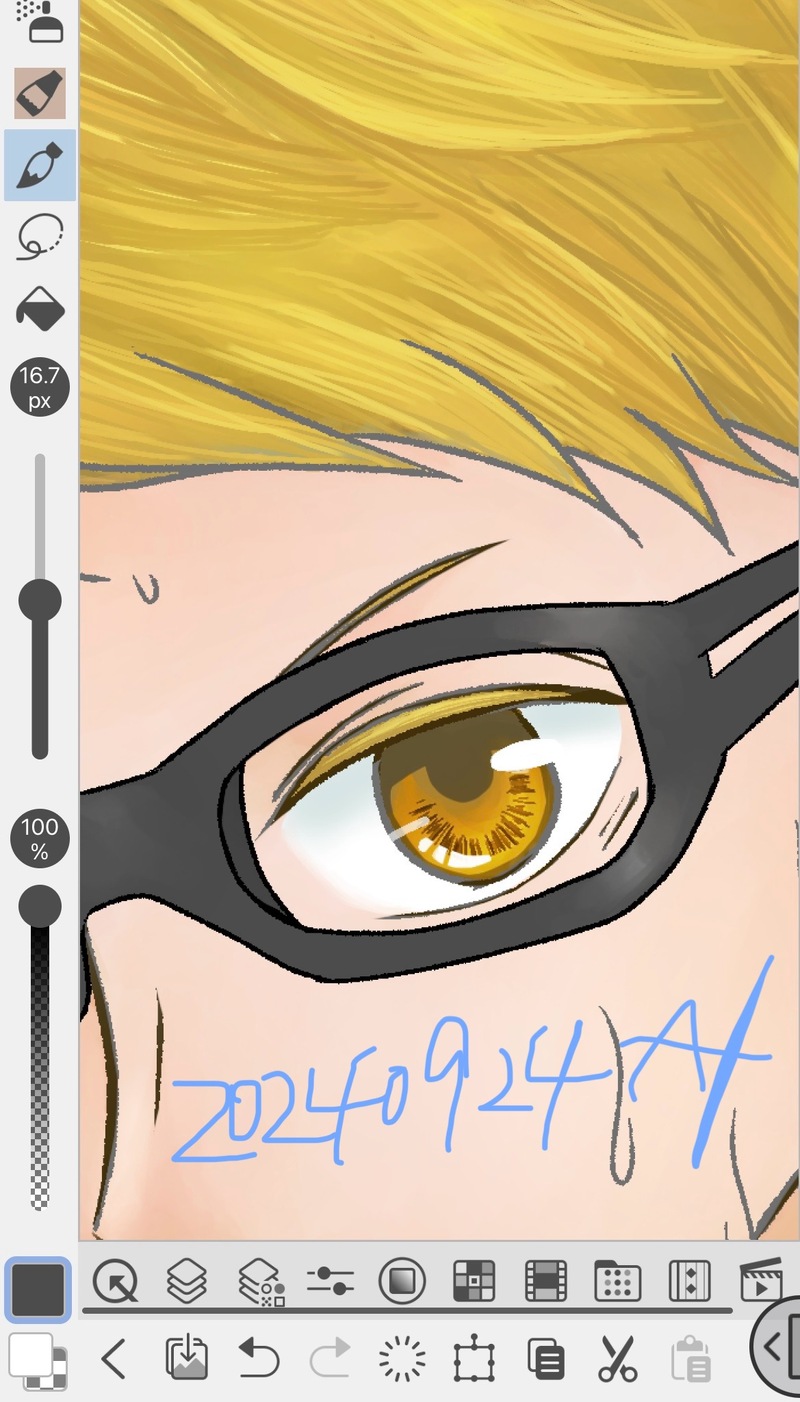Undo the last stroke
Screen dimensions: 800x1402
pyautogui.click(x=259, y=1359)
